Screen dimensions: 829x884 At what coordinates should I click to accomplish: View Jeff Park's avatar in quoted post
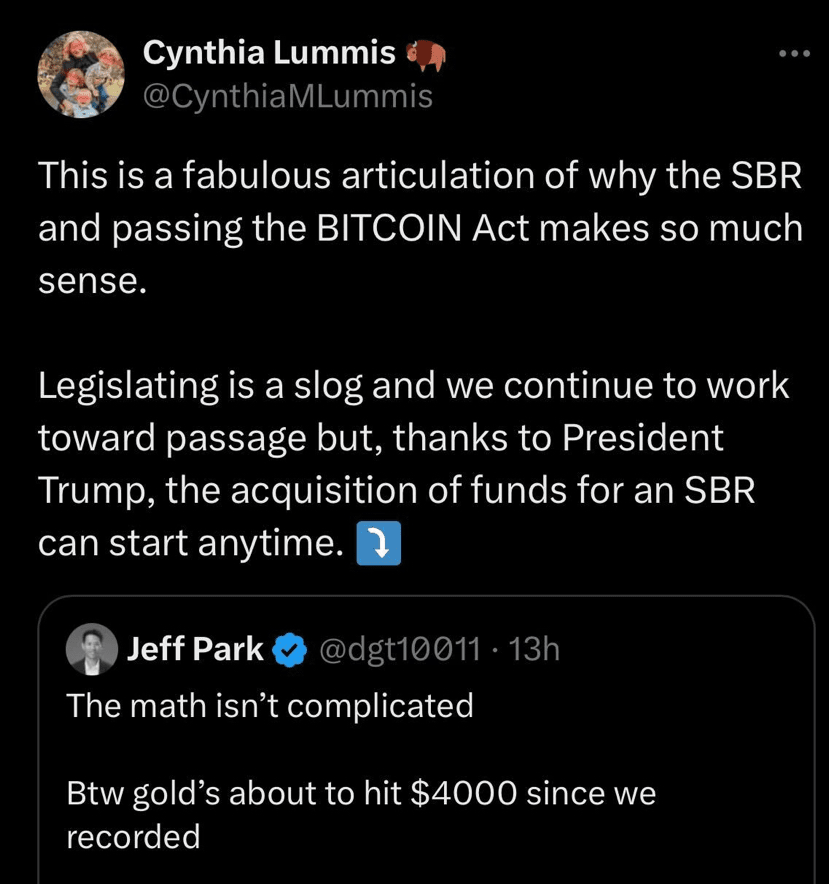tap(92, 650)
